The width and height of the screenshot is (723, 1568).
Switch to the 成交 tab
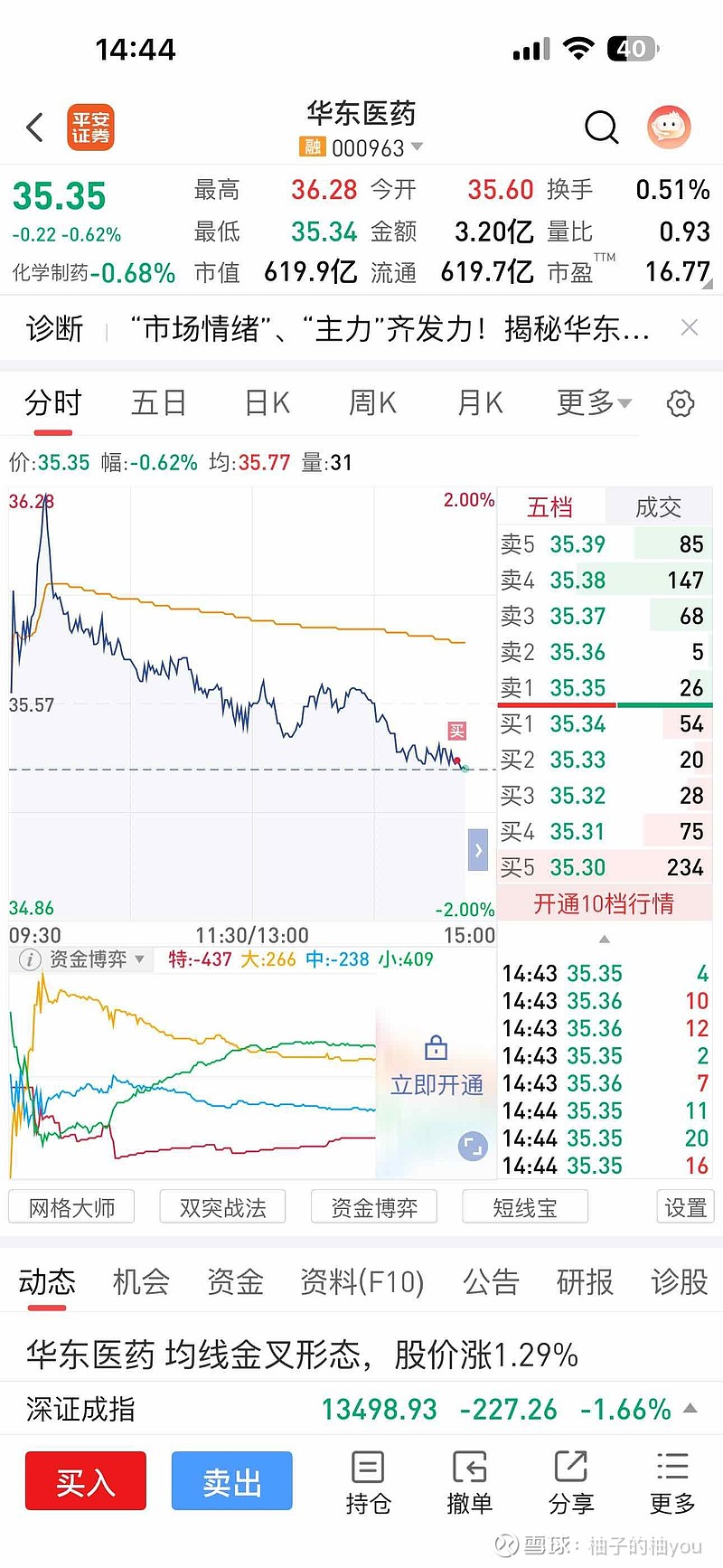tap(658, 507)
